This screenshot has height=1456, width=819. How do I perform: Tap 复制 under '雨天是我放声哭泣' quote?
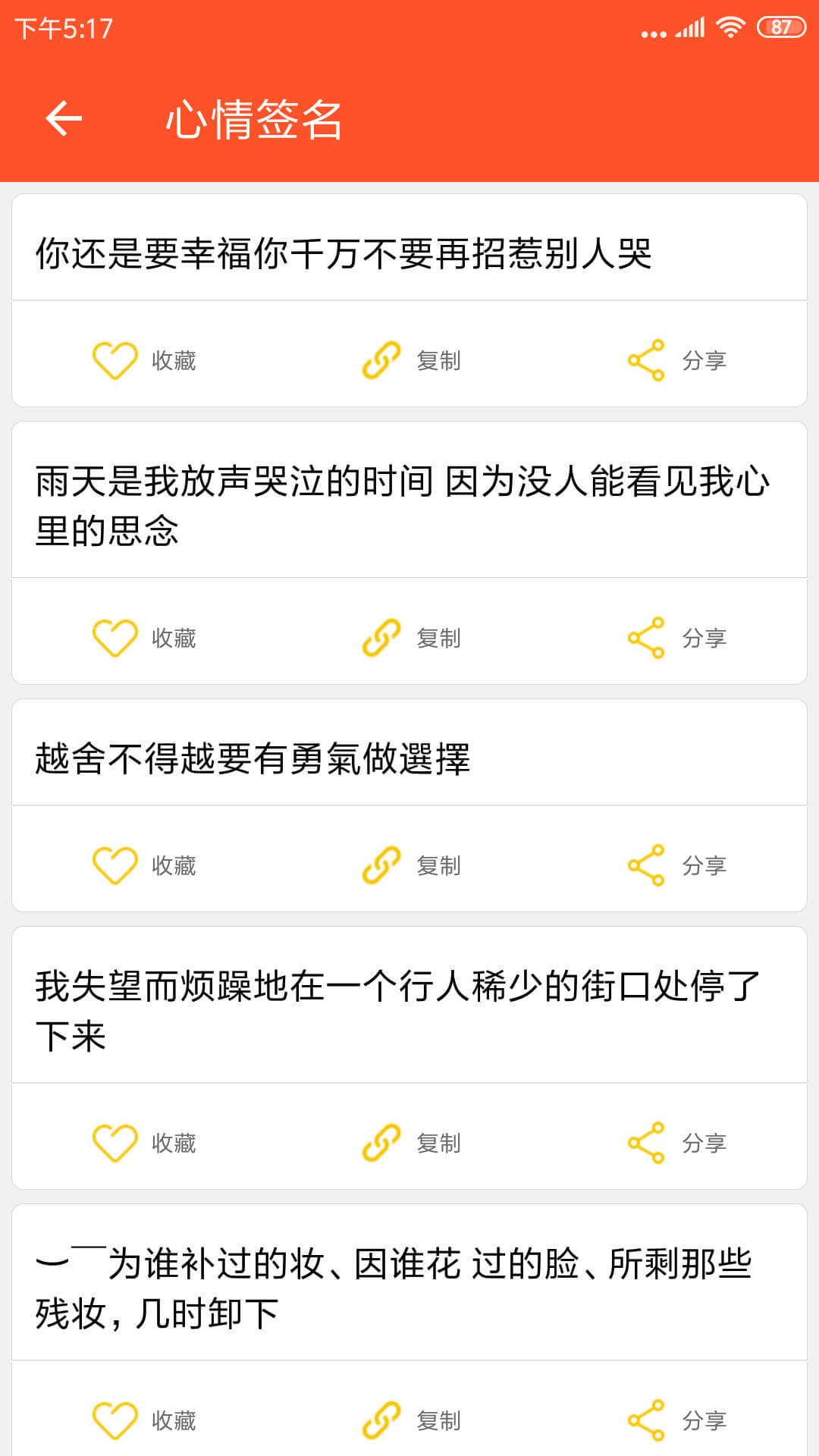click(410, 638)
